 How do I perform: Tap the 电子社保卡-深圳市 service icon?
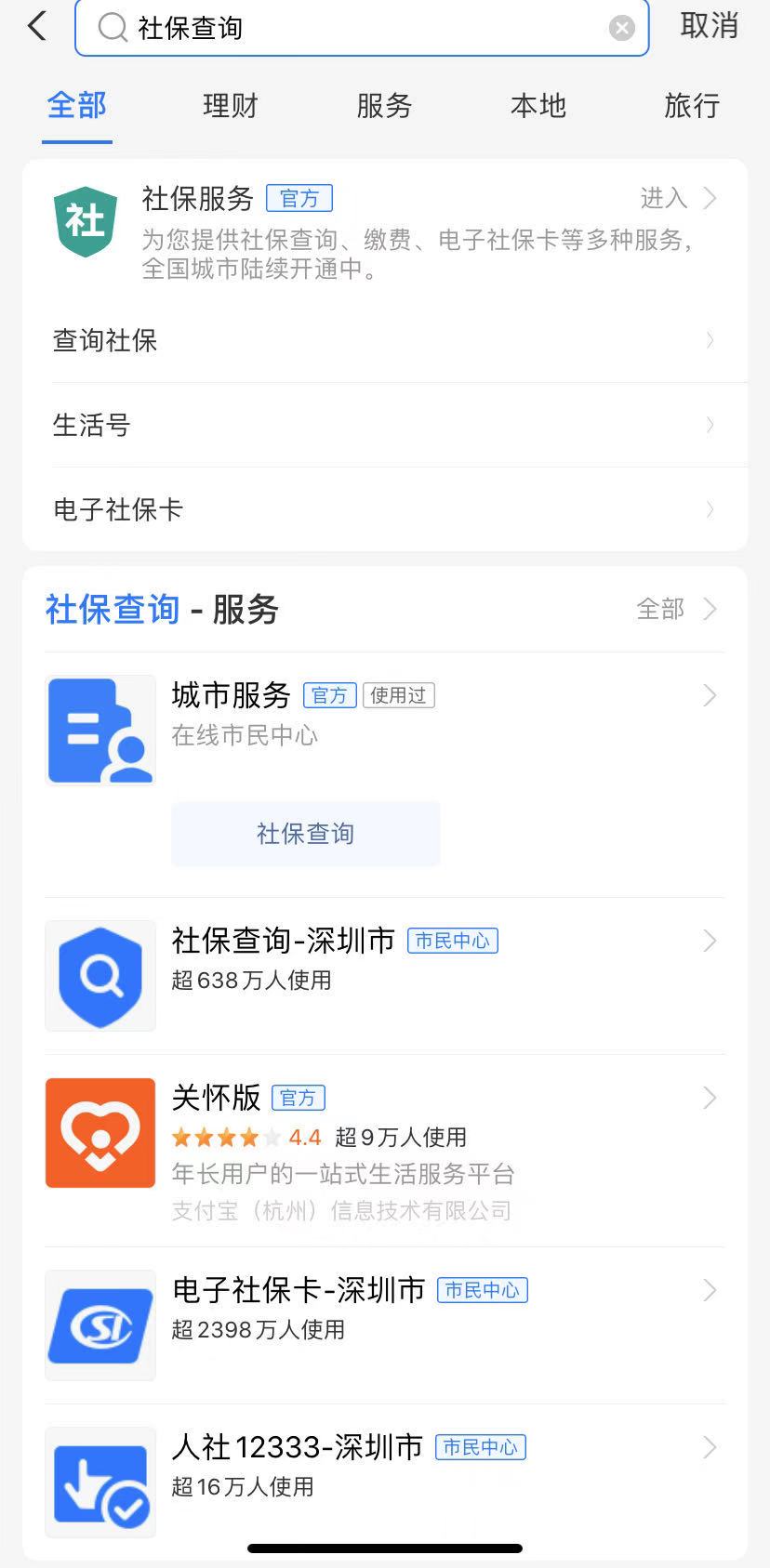click(100, 1324)
